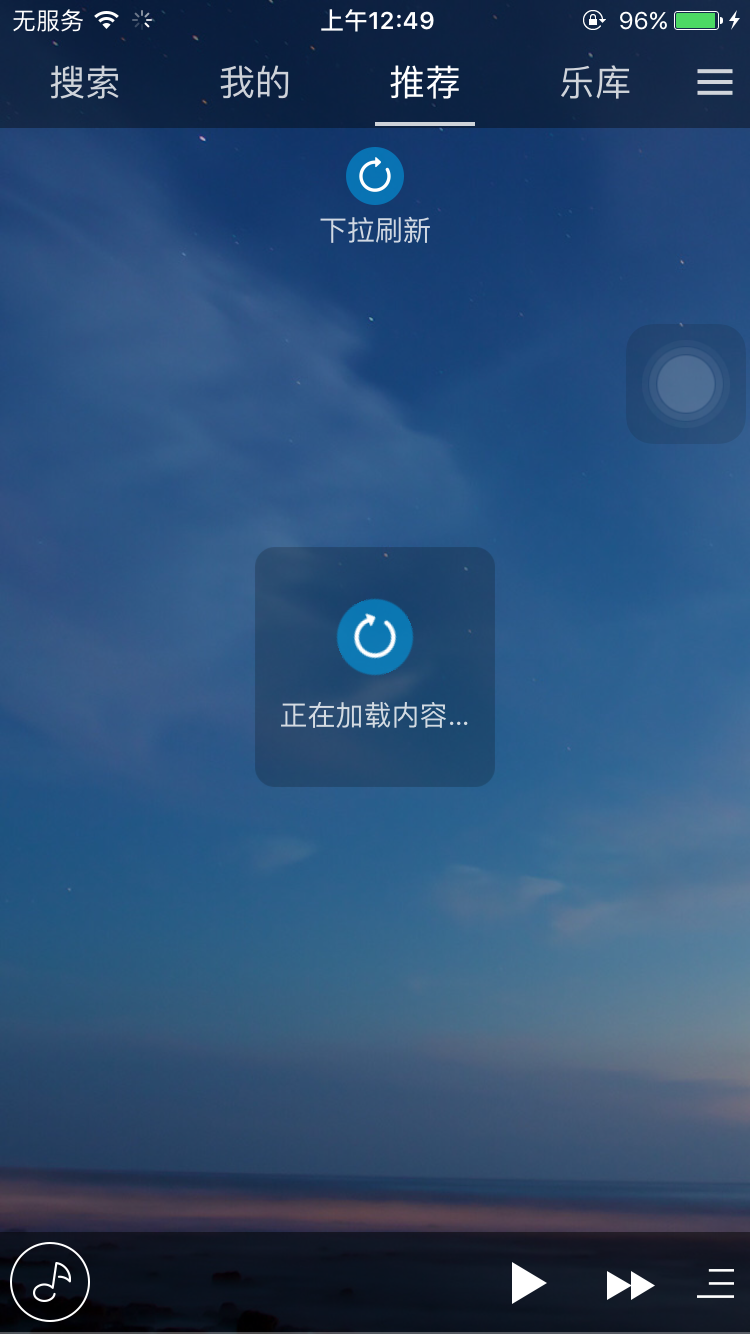The image size is (750, 1334).
Task: Open the 我的 tab
Action: 255,84
